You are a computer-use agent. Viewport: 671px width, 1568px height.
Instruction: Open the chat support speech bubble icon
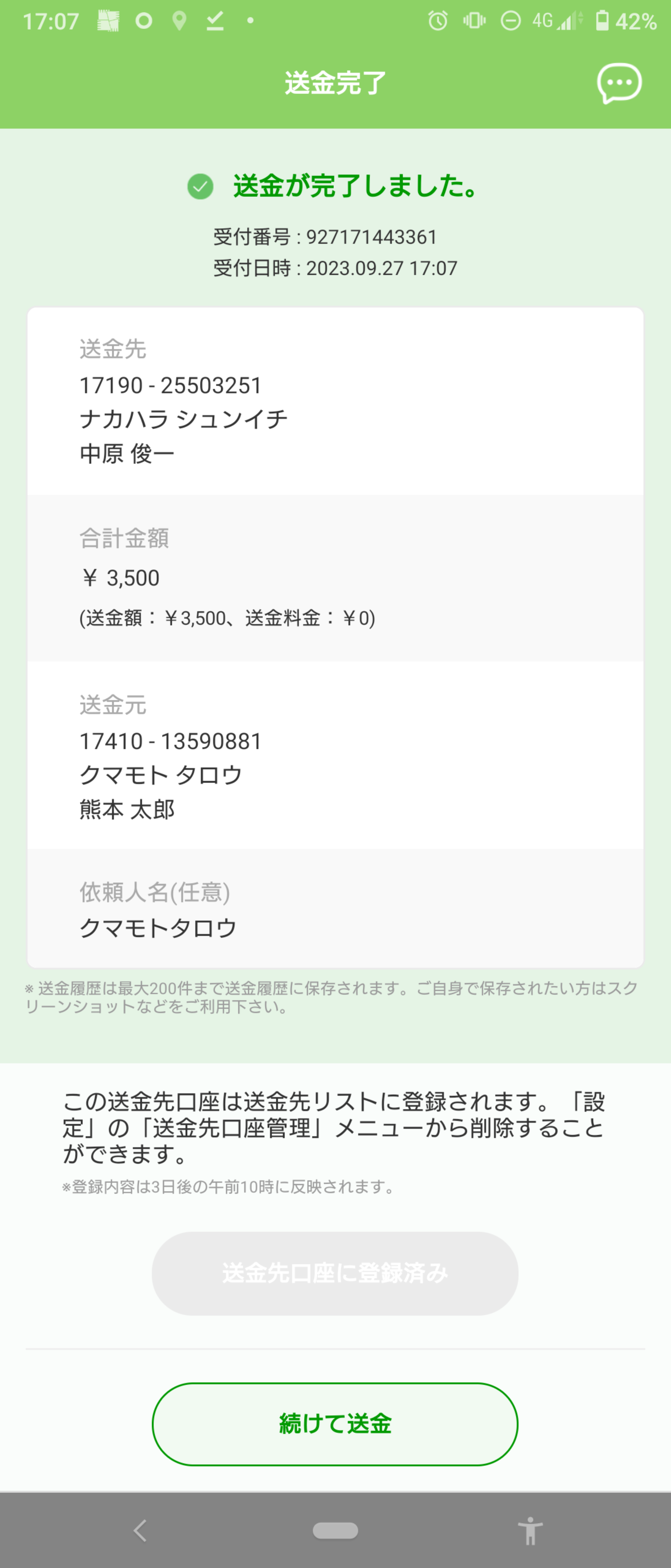click(x=619, y=83)
